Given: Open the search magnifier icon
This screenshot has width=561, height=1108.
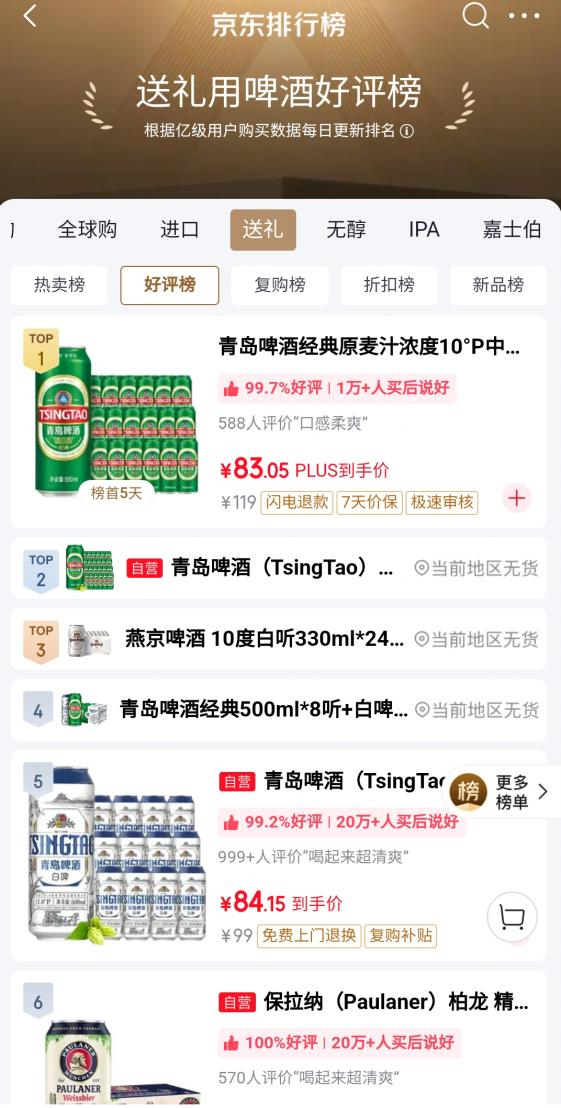Looking at the screenshot, I should pos(475,16).
